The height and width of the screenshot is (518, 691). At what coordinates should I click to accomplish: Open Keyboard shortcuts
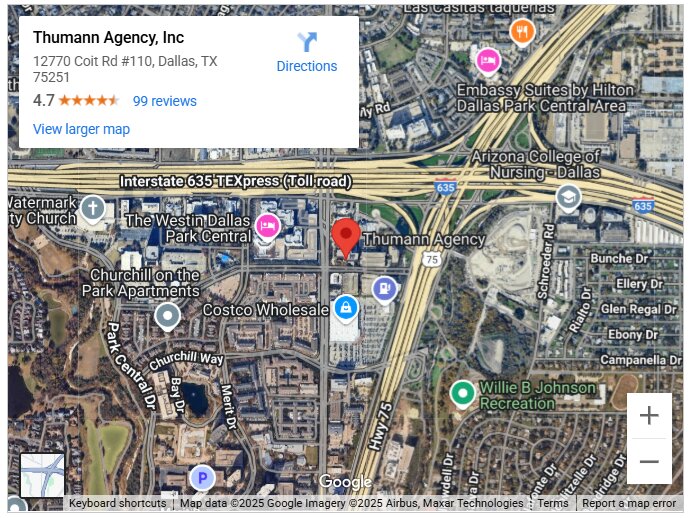117,503
